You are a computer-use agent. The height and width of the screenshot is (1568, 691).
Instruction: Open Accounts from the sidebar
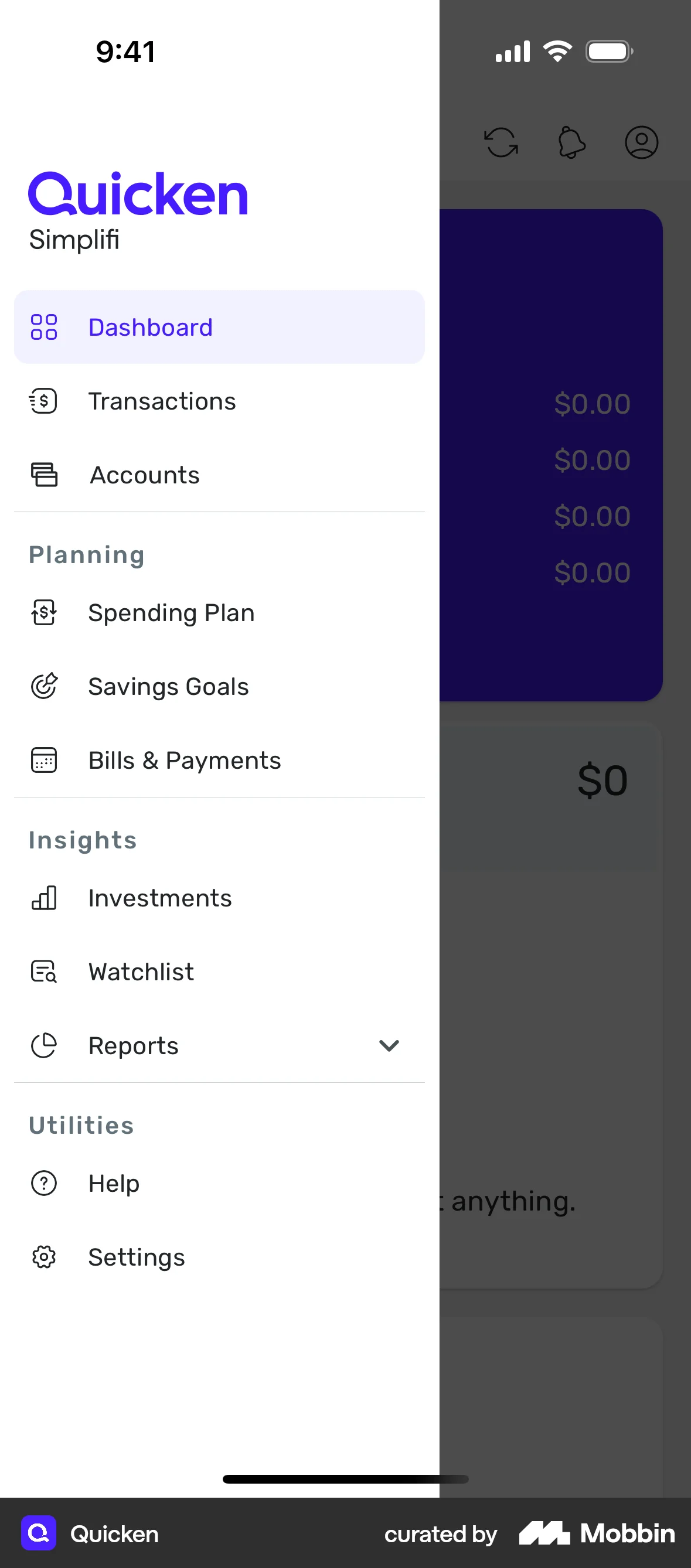tap(144, 475)
